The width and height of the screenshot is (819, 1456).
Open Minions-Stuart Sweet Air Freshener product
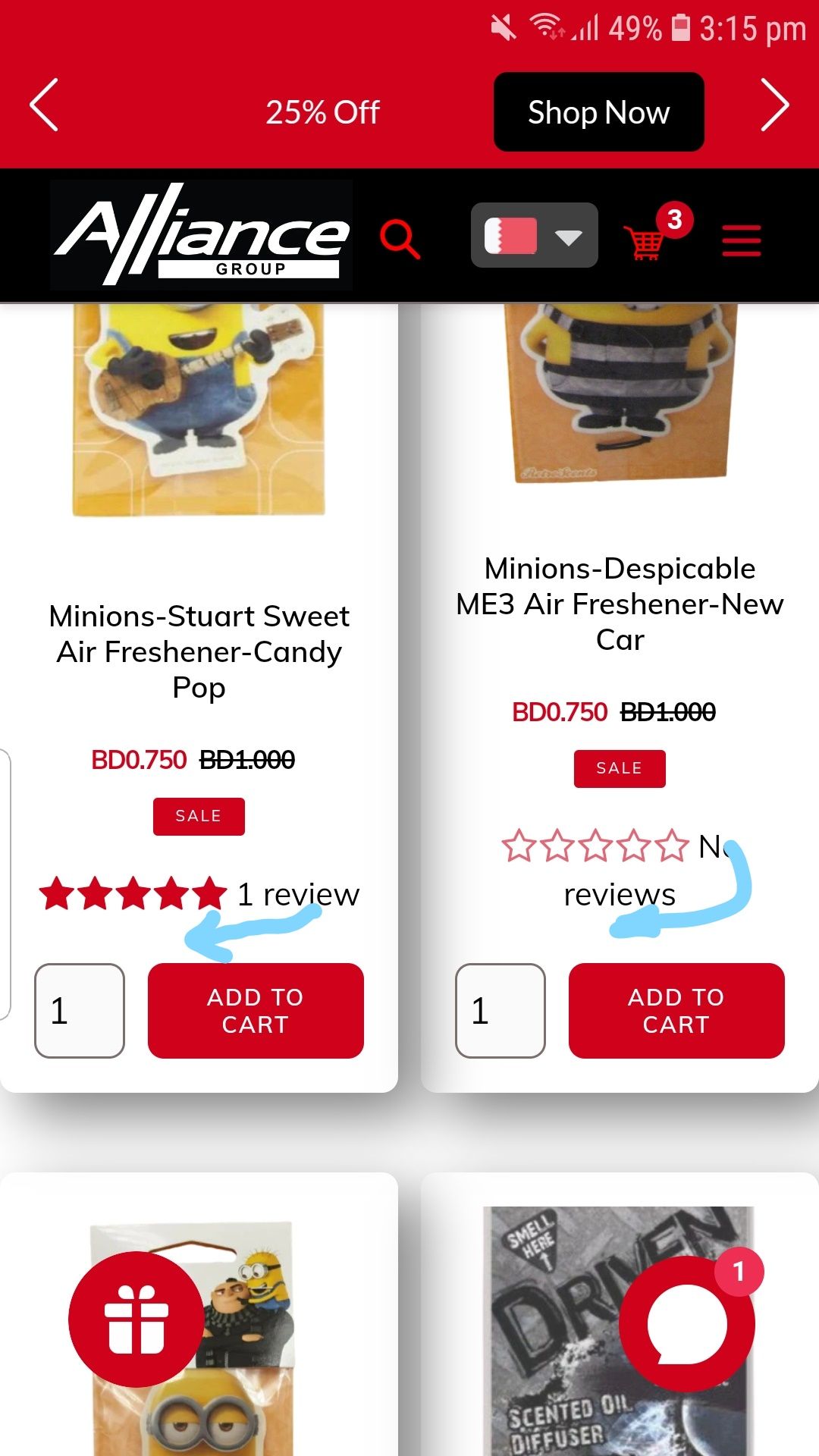199,651
